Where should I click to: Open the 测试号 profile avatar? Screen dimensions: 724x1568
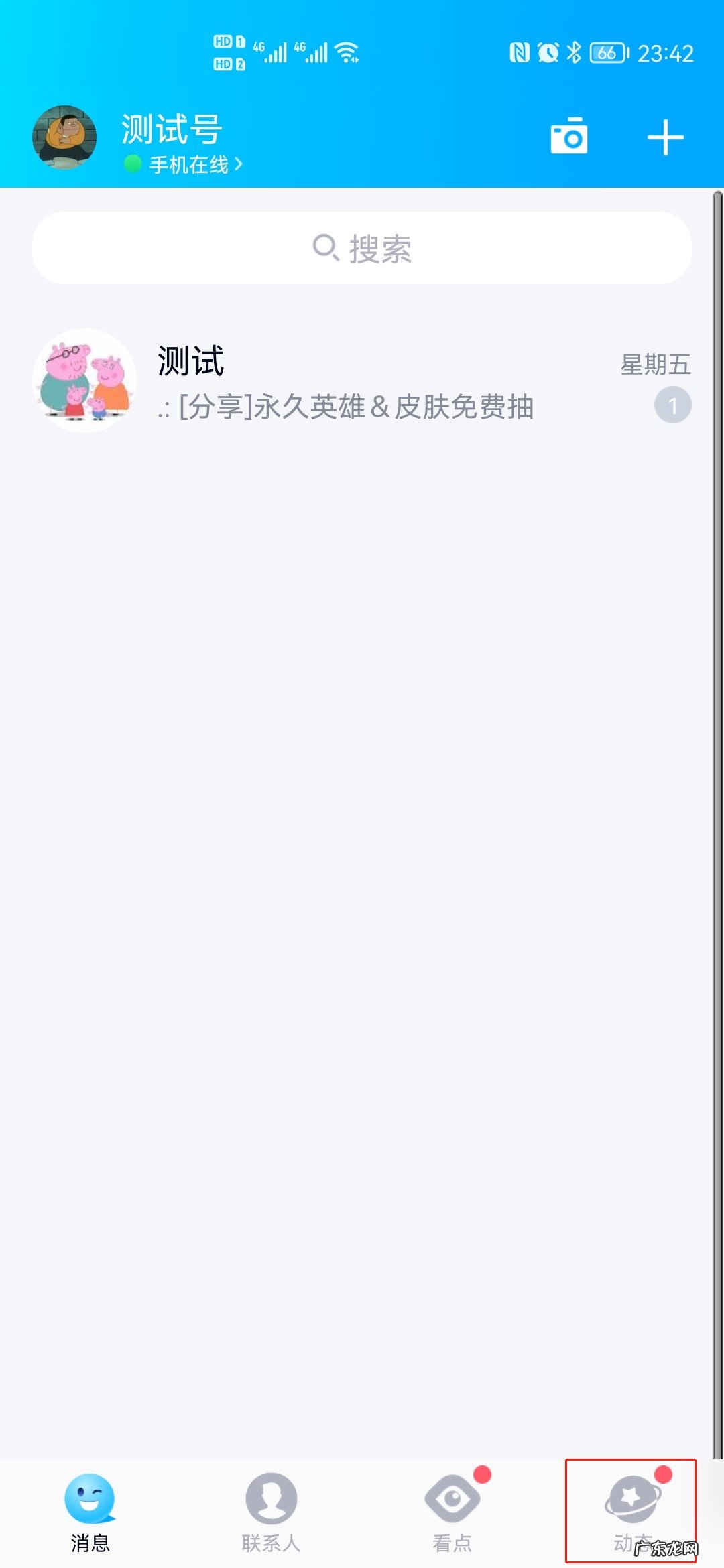[64, 137]
